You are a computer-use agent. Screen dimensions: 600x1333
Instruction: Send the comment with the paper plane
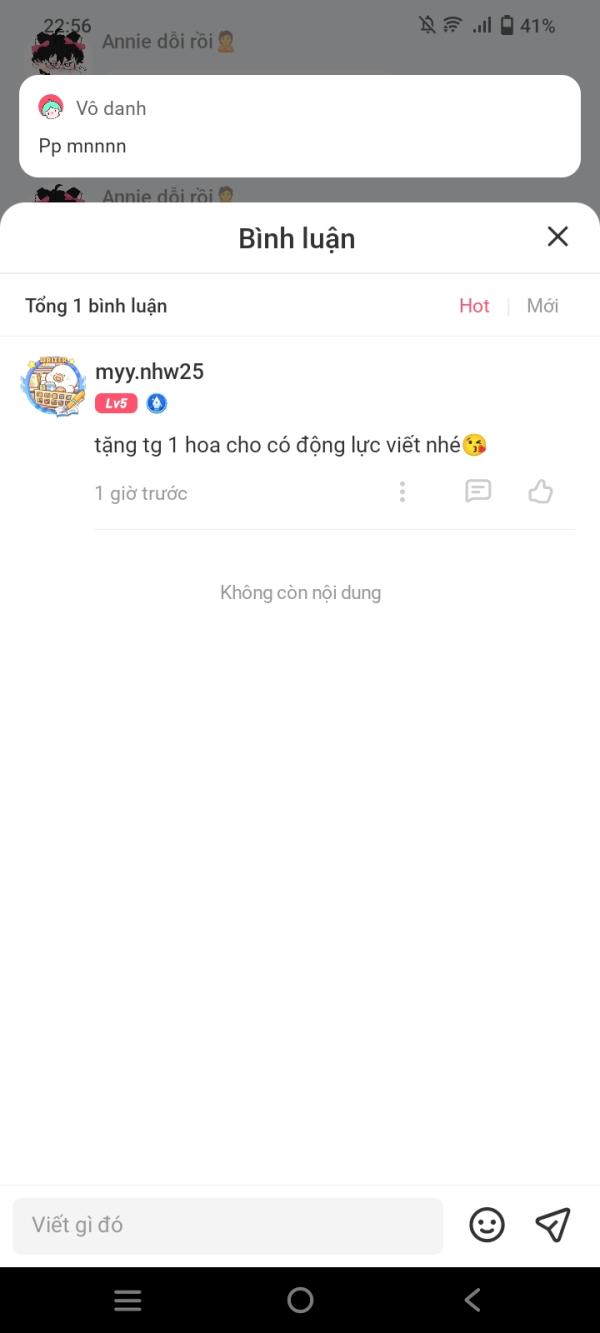pos(552,1225)
